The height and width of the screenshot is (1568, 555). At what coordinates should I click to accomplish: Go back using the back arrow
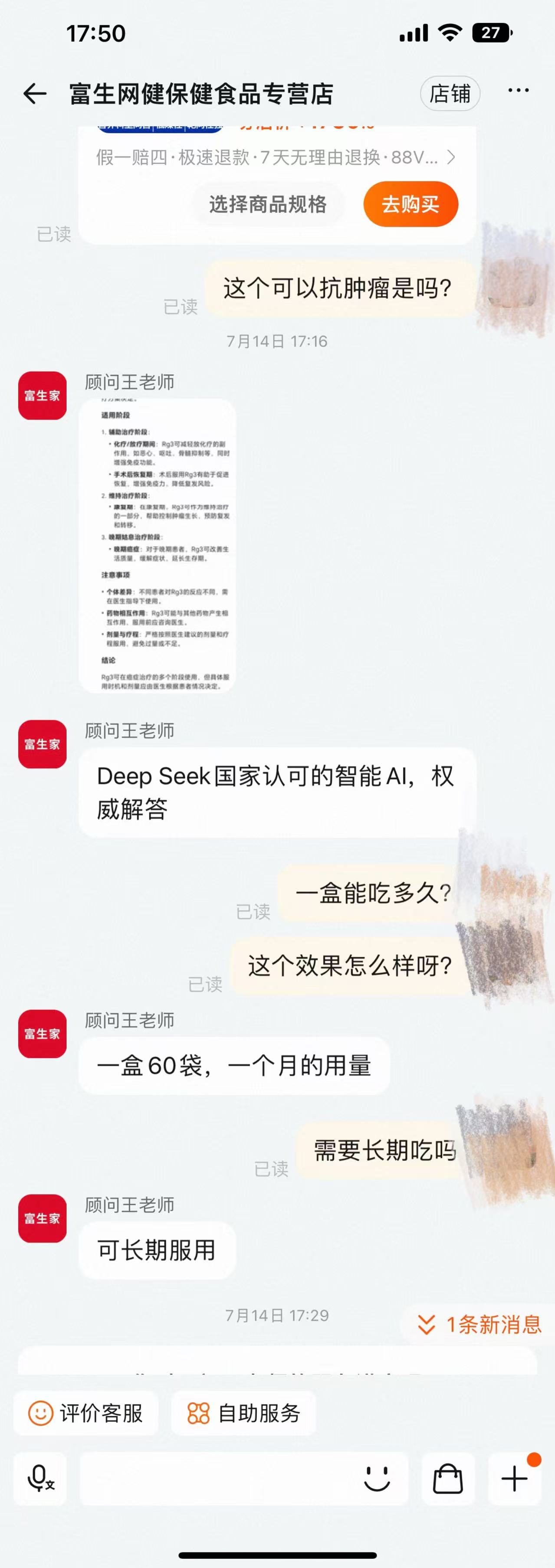pyautogui.click(x=35, y=94)
